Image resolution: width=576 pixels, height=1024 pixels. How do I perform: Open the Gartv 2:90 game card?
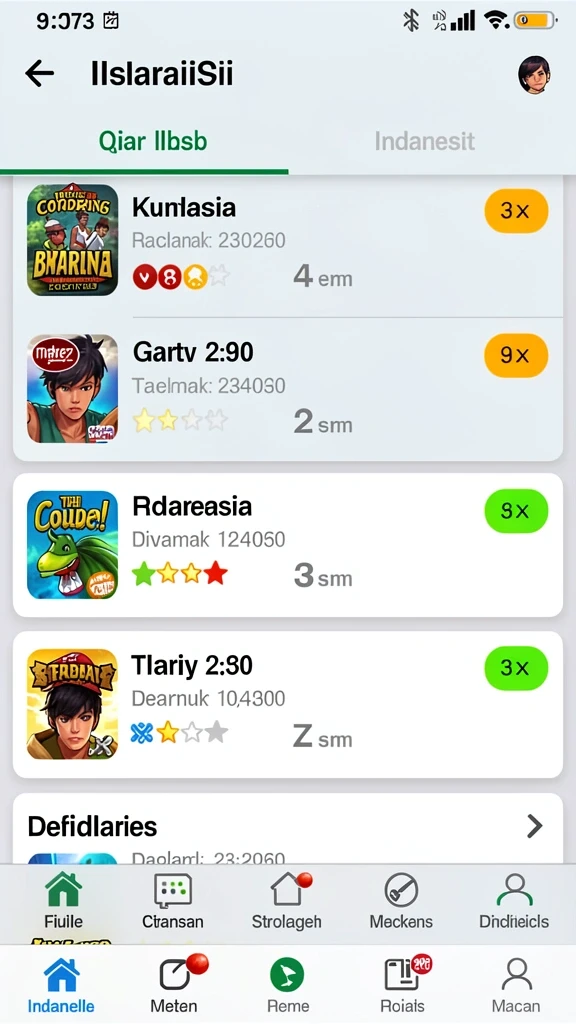[288, 389]
